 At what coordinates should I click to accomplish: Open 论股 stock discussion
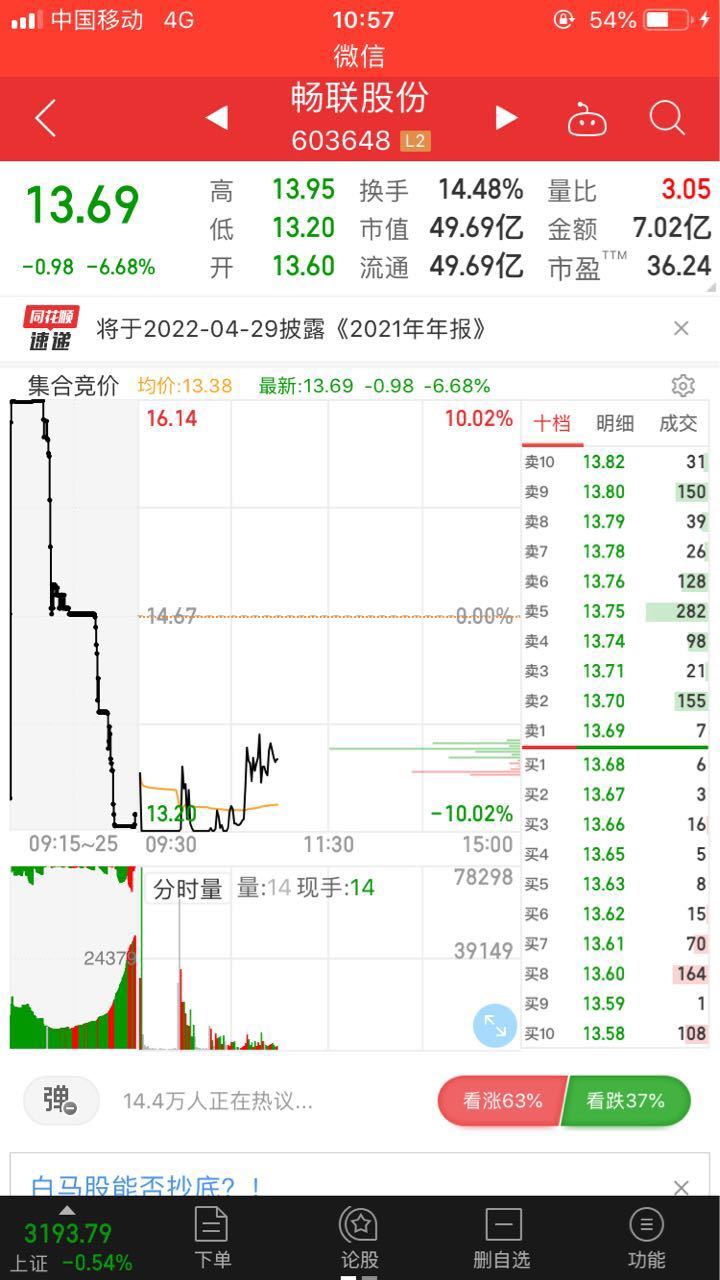click(x=359, y=1238)
